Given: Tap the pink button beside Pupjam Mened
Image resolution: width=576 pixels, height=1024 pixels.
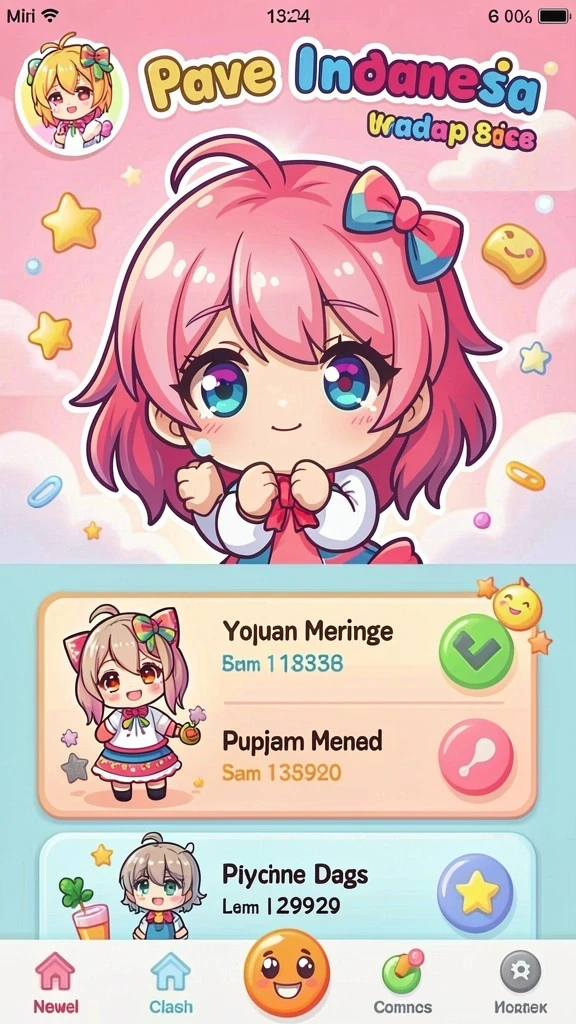Looking at the screenshot, I should tap(476, 757).
